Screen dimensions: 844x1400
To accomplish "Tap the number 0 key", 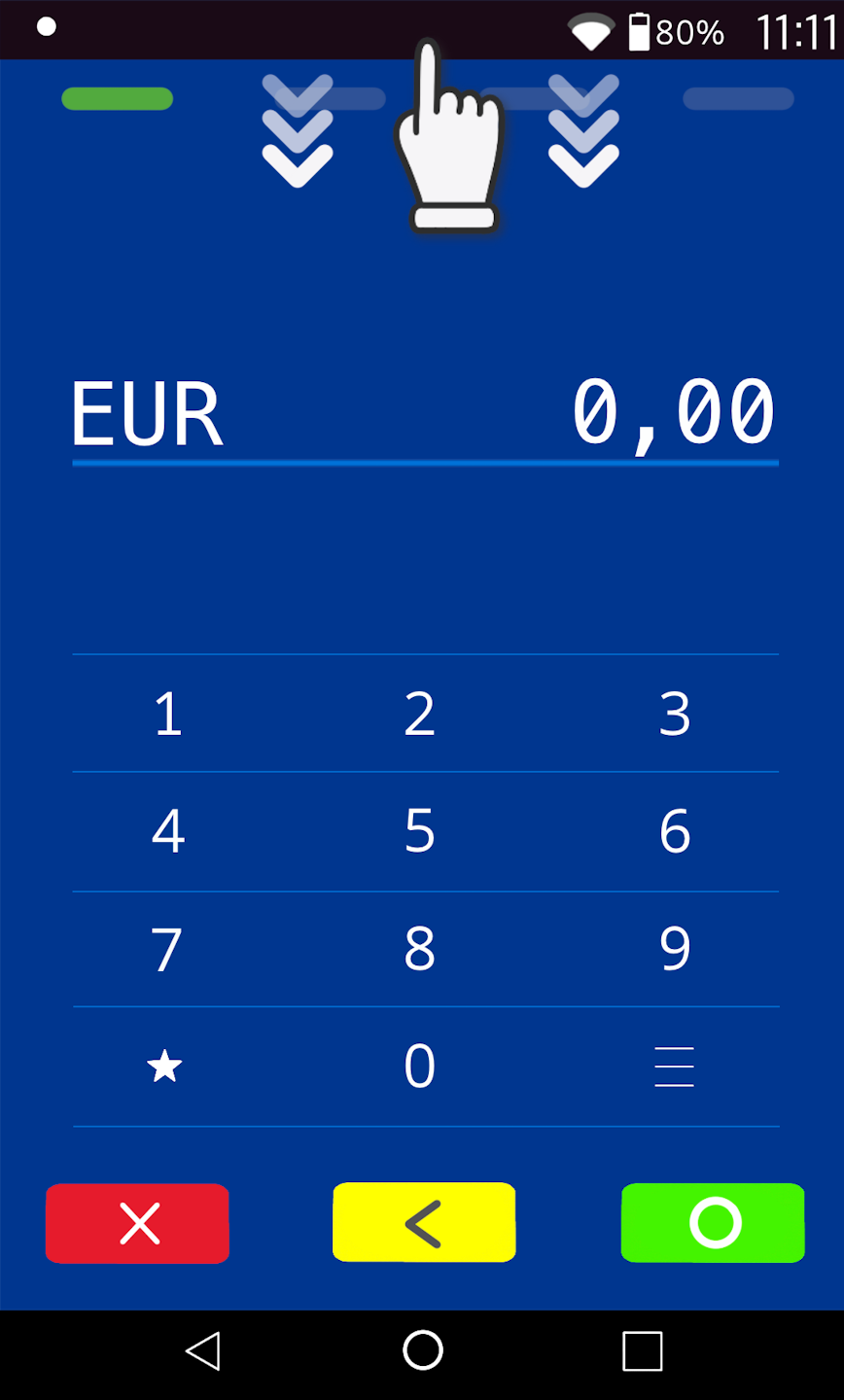I will pos(420,1067).
